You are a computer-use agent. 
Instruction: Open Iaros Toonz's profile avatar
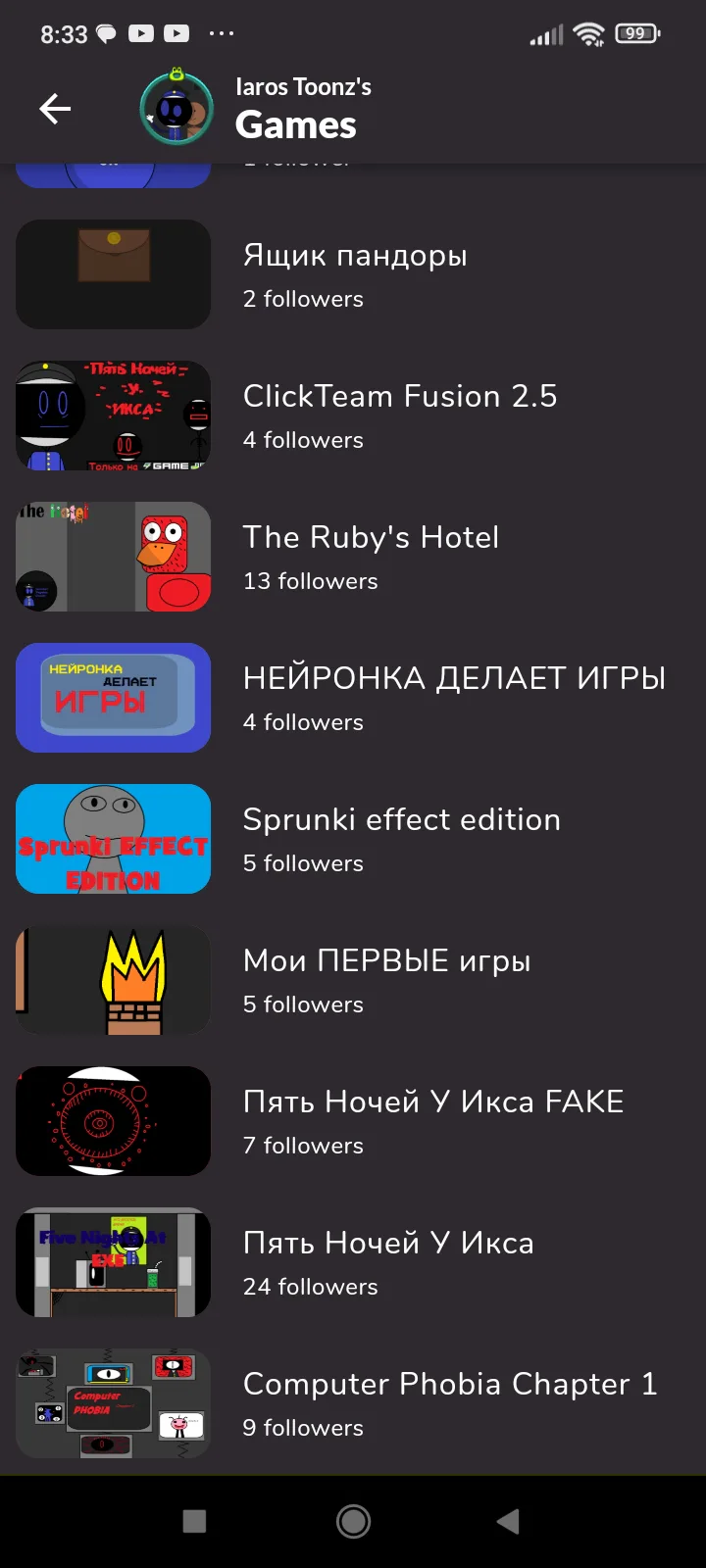coord(176,109)
